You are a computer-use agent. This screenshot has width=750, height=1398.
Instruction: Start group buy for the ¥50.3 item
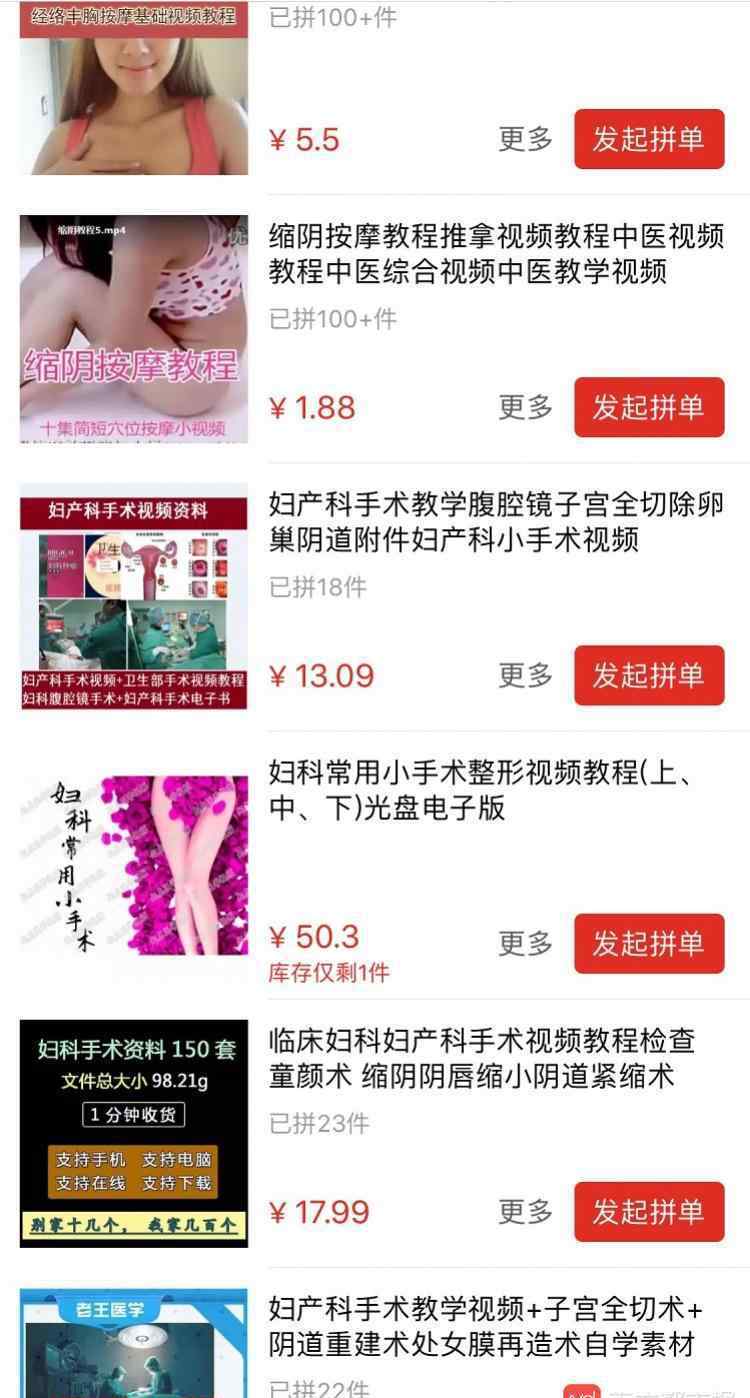[x=649, y=943]
